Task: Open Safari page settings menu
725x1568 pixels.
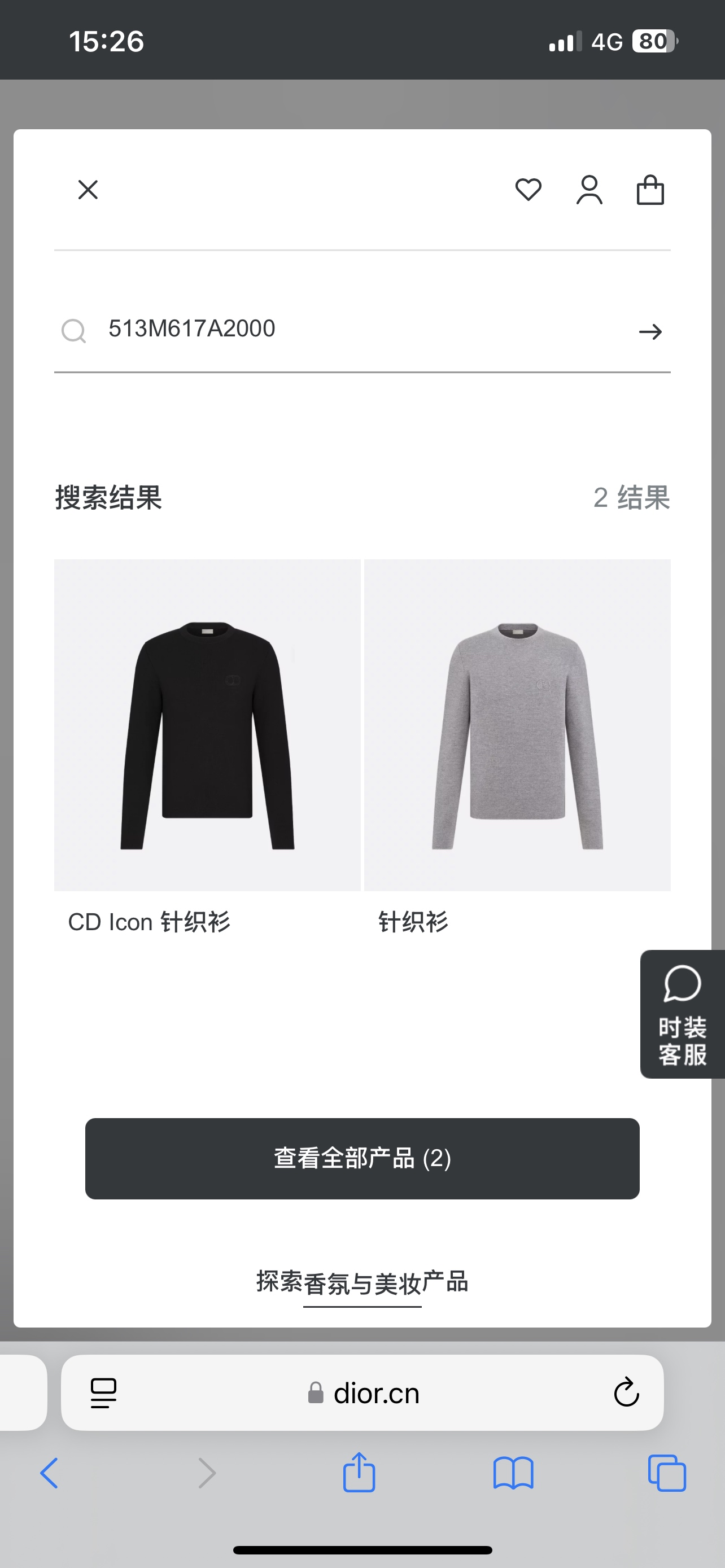Action: (x=103, y=1392)
